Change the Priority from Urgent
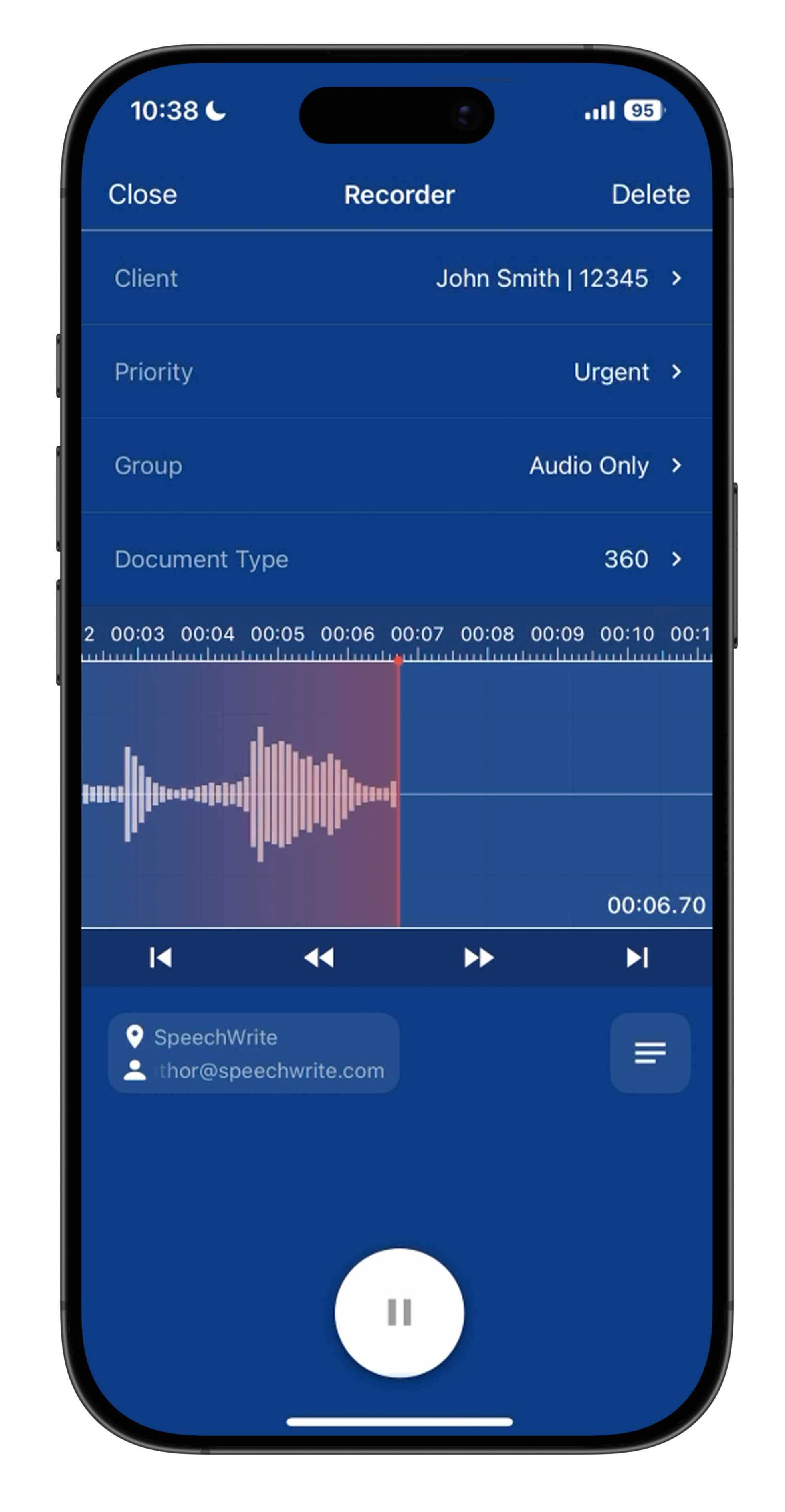The height and width of the screenshot is (1512, 785). pyautogui.click(x=397, y=371)
